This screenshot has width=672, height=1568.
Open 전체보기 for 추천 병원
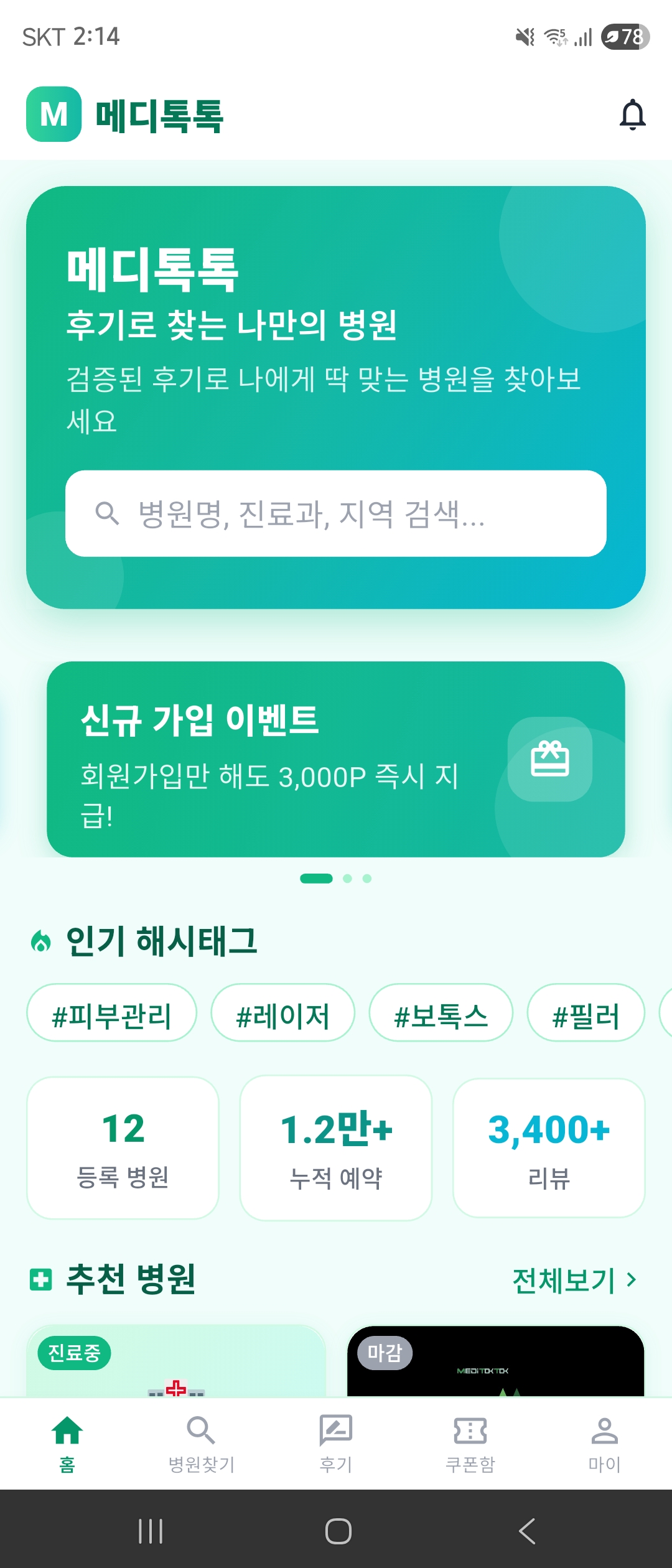574,1281
